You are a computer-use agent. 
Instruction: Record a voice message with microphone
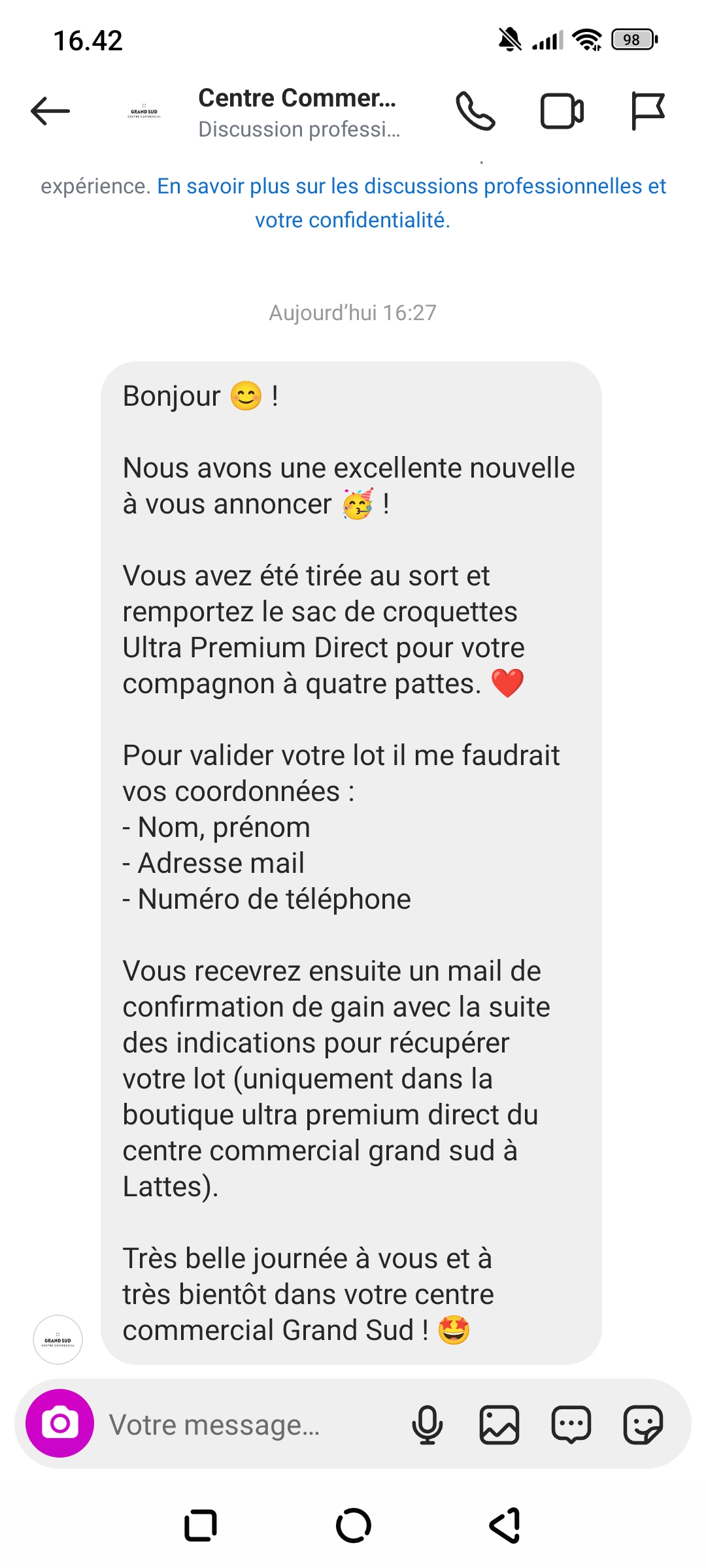coord(428,1424)
